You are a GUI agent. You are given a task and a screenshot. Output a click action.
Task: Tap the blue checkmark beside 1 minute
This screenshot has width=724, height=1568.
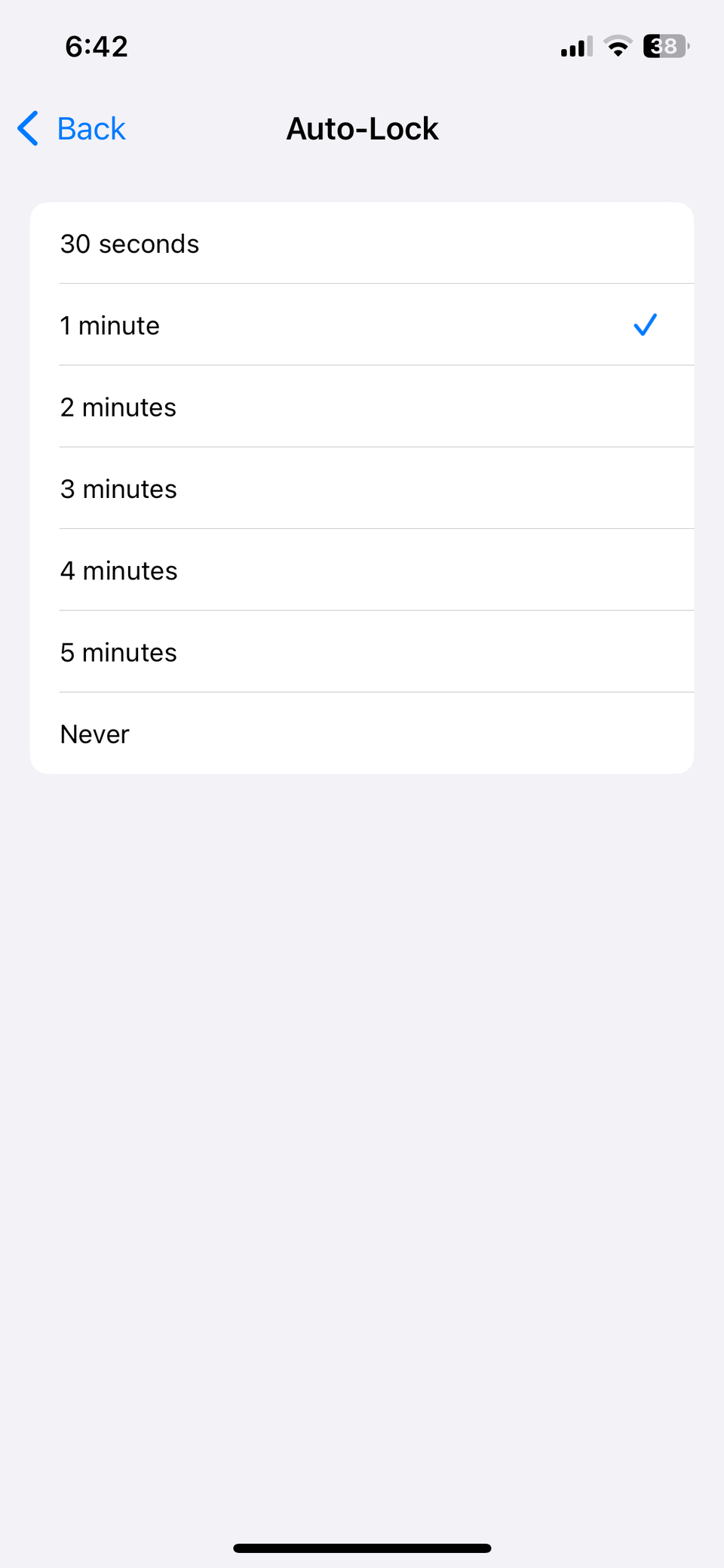(646, 324)
